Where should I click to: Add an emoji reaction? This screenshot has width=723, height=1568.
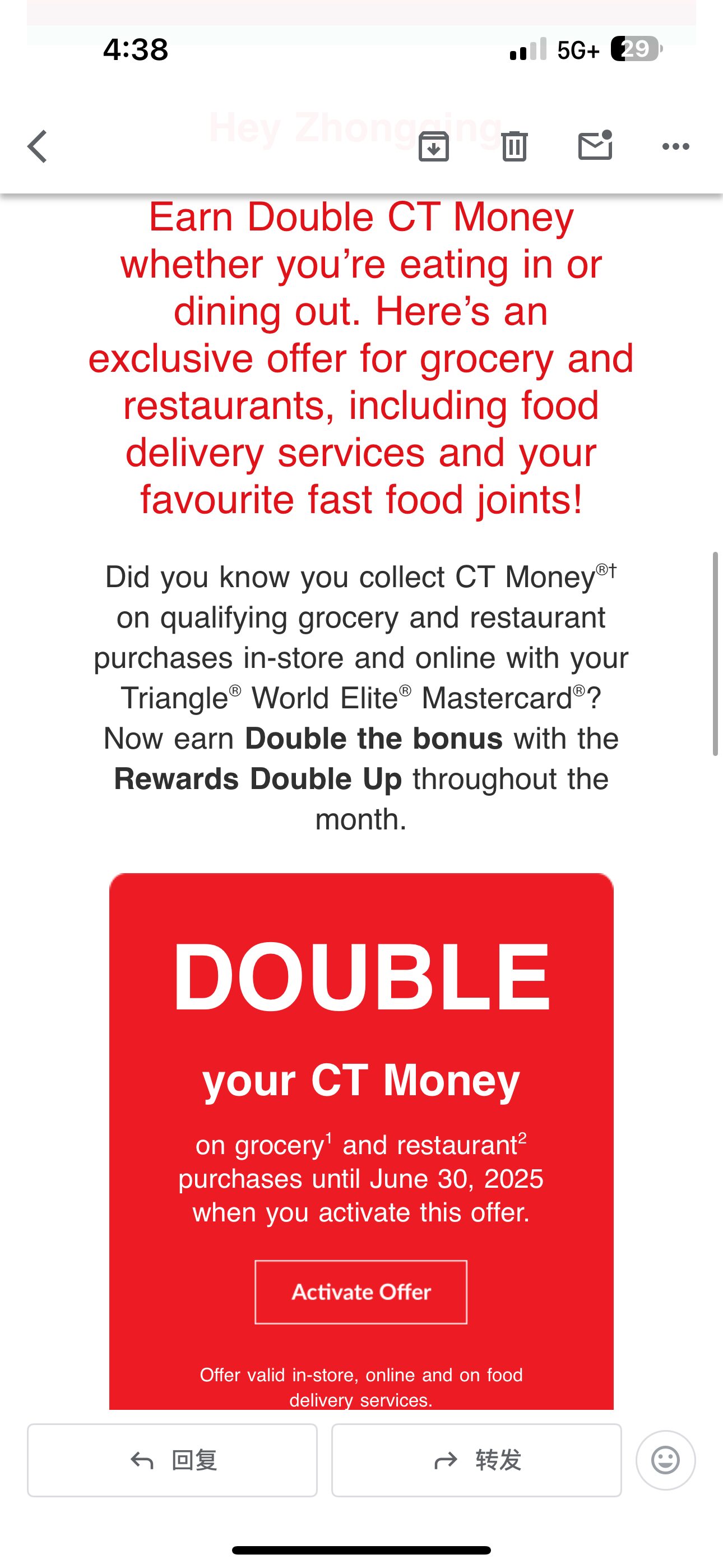tap(665, 1460)
